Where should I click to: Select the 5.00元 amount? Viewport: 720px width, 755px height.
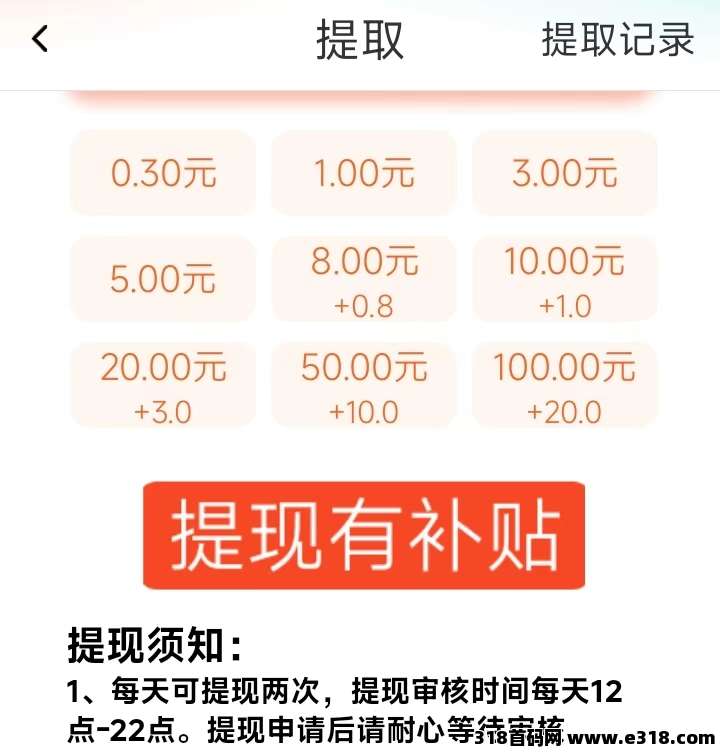[163, 279]
